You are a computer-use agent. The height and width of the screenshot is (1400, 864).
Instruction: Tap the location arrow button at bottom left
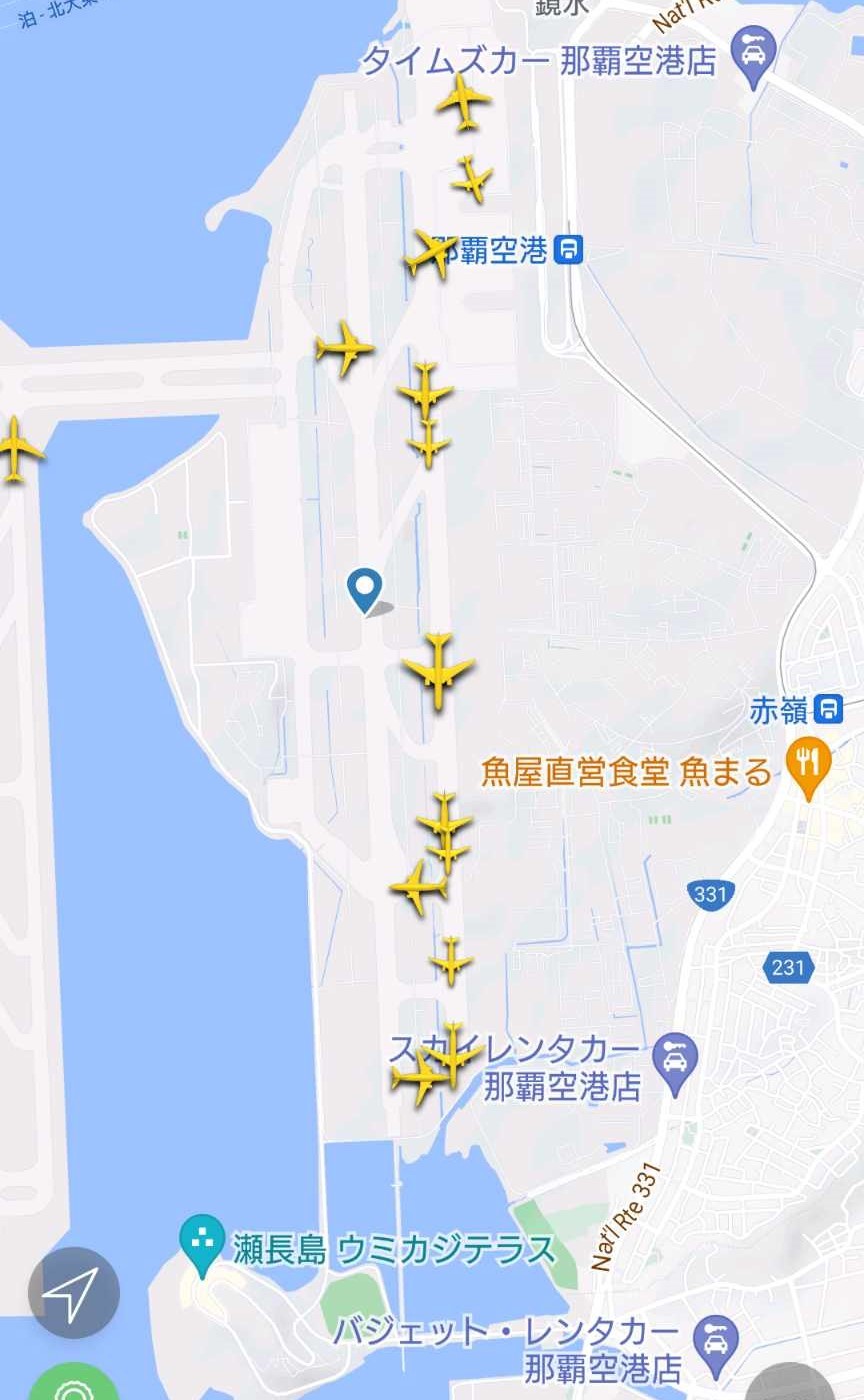pos(72,1292)
